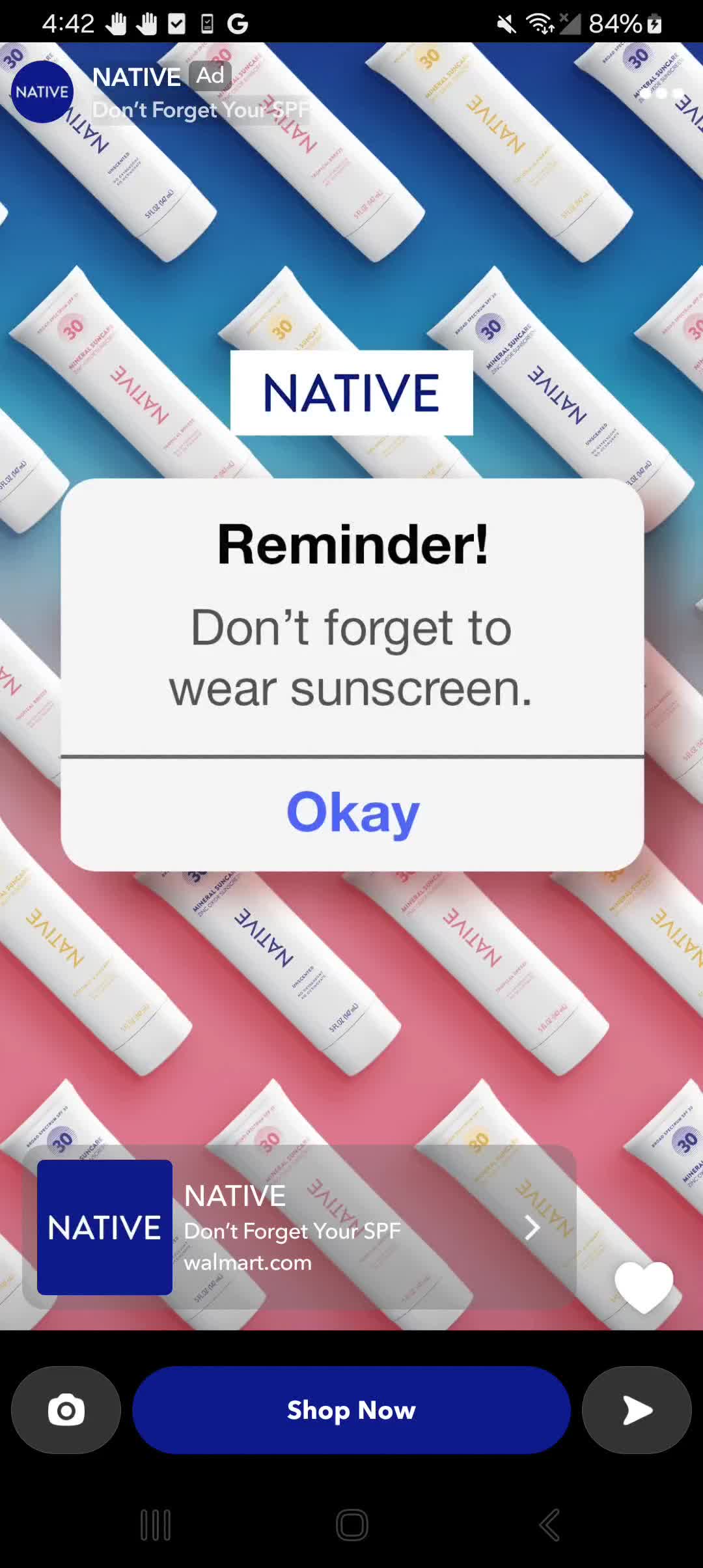Open the camera to reply

point(66,1410)
